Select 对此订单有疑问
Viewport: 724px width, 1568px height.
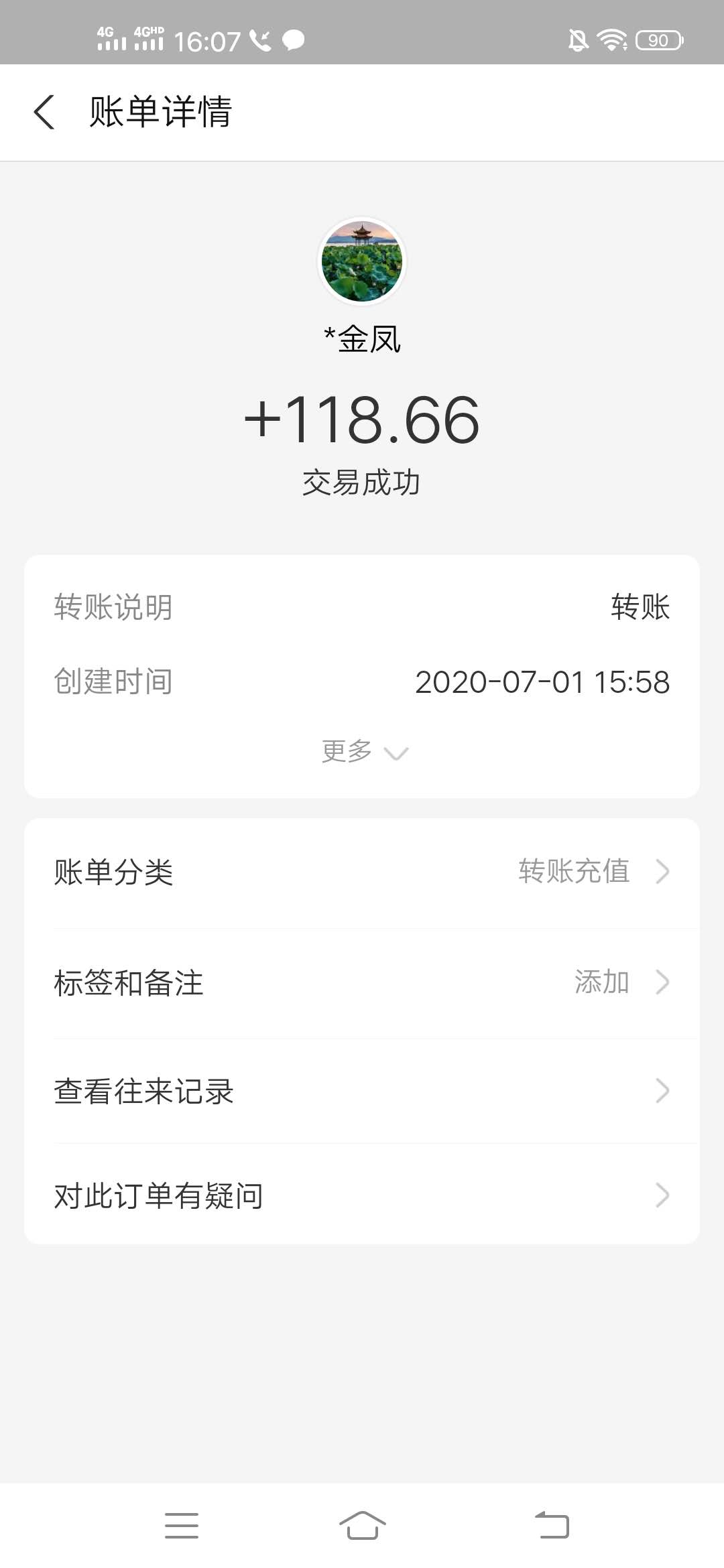click(362, 1195)
